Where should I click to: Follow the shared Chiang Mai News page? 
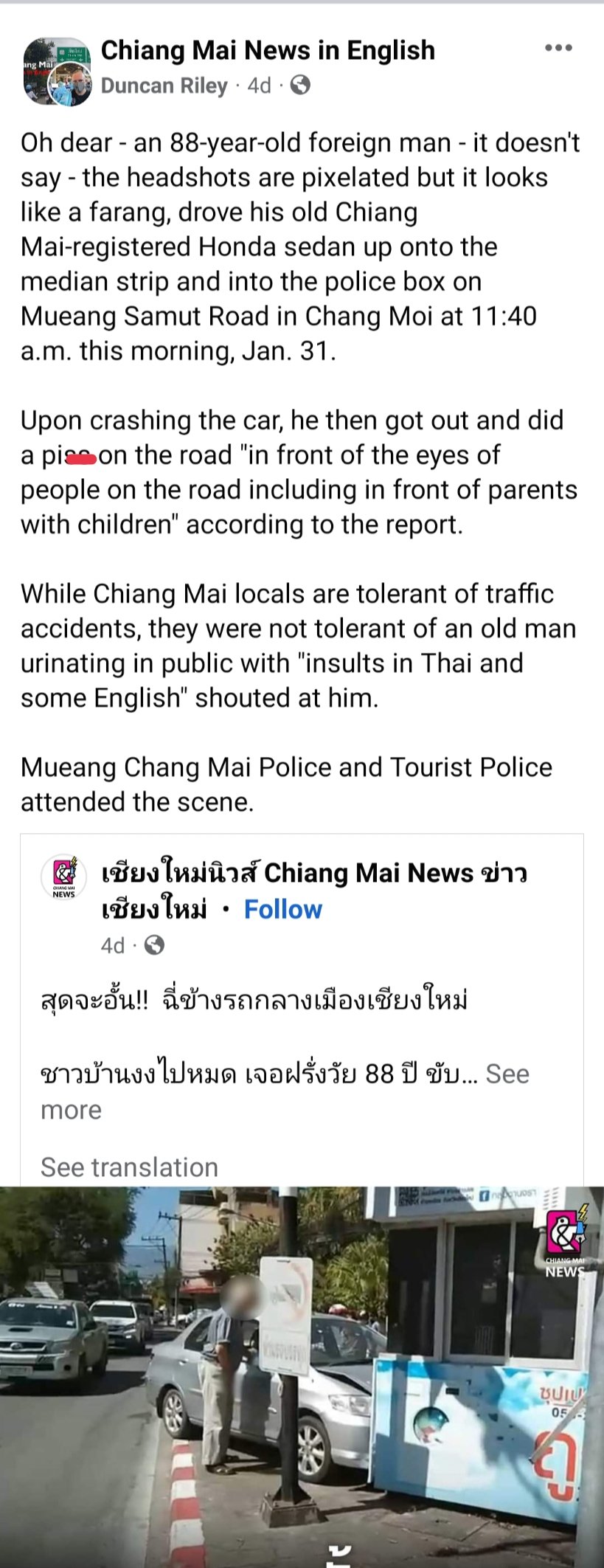click(x=282, y=909)
